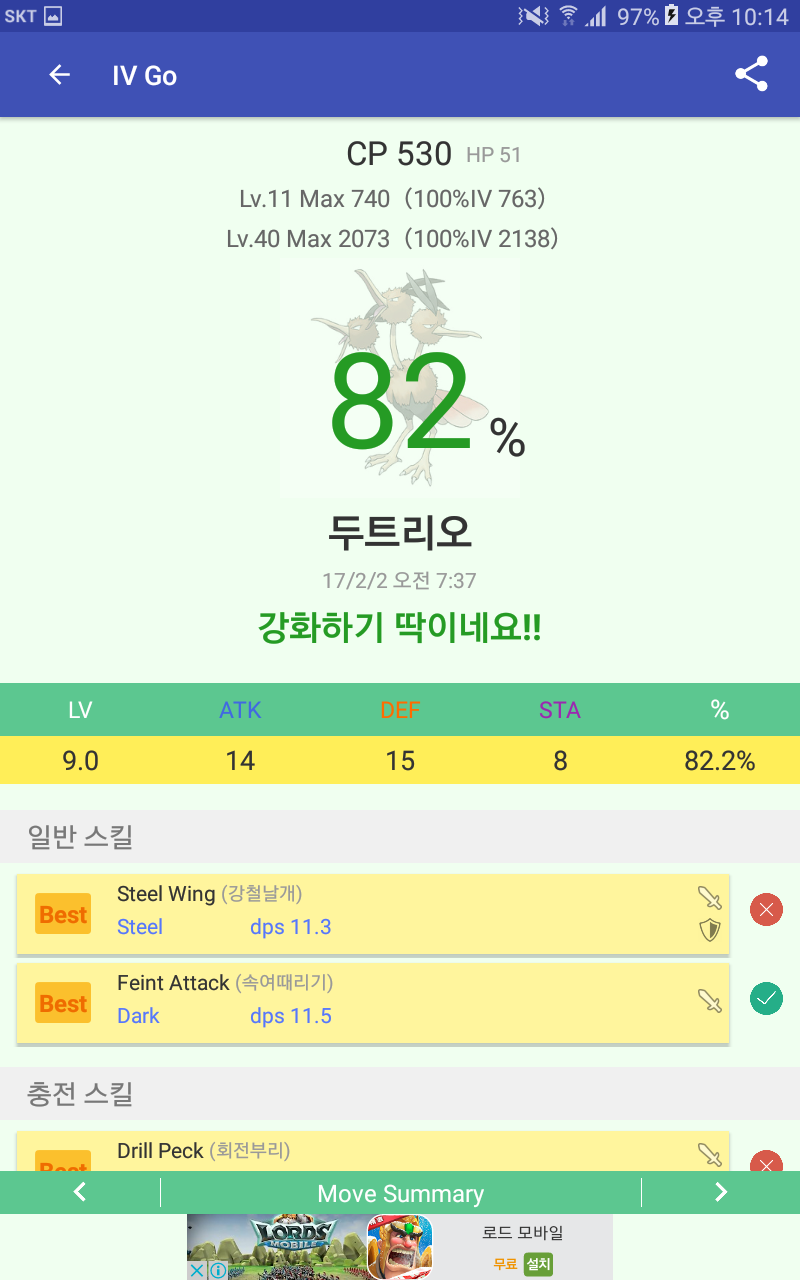Go back using the arrow icon
800x1280 pixels.
pyautogui.click(x=60, y=75)
